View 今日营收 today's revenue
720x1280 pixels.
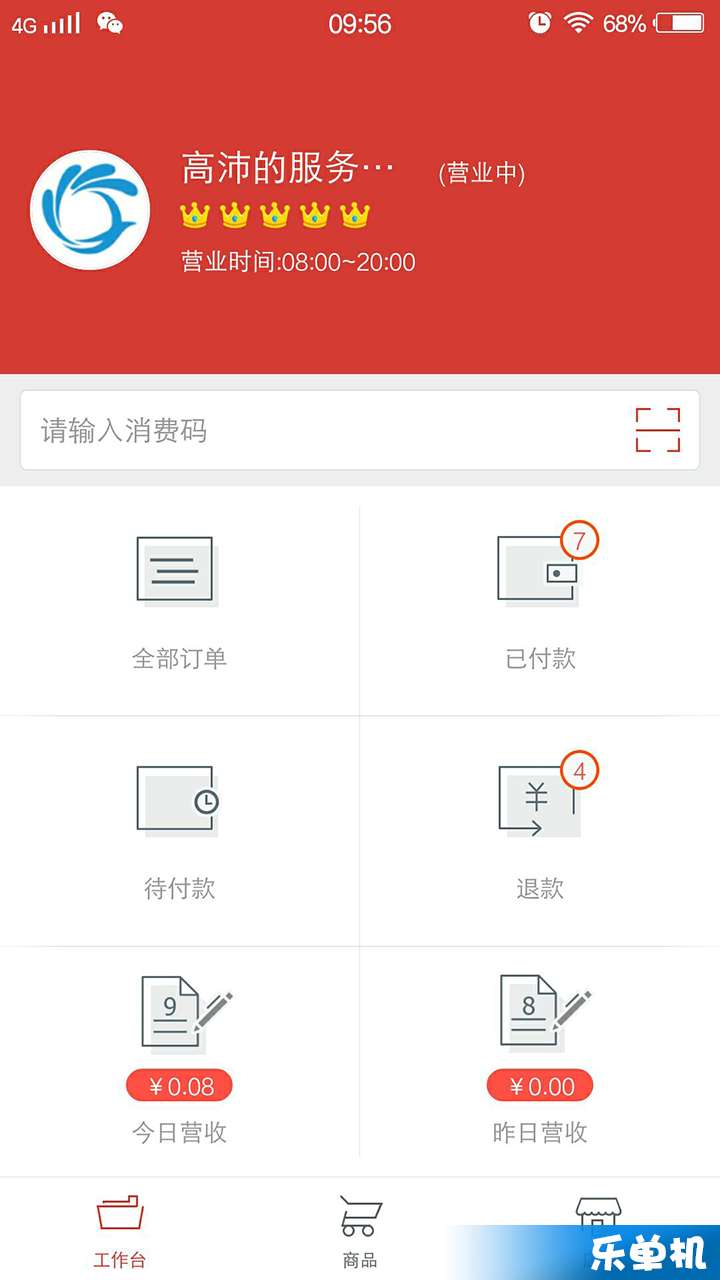click(x=179, y=1060)
